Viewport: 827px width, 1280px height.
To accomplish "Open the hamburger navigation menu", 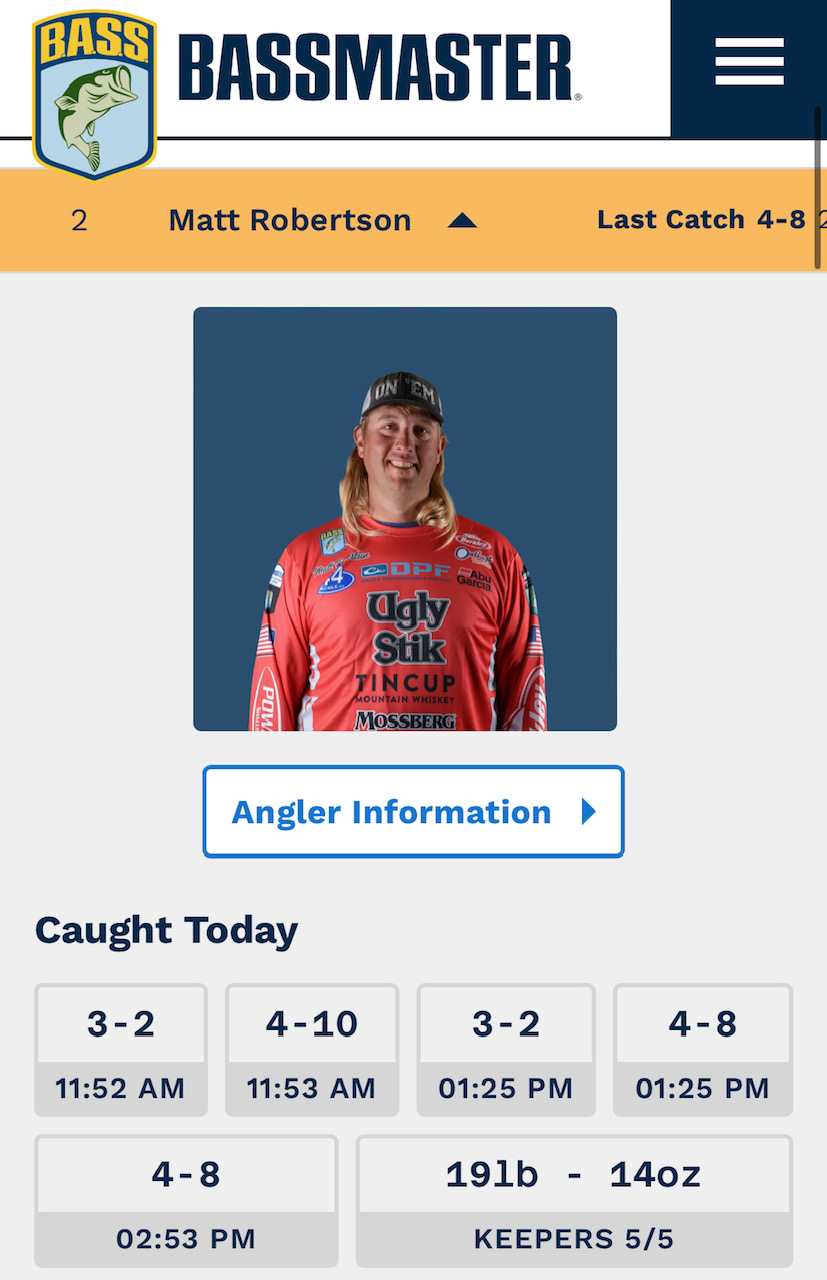I will (749, 62).
